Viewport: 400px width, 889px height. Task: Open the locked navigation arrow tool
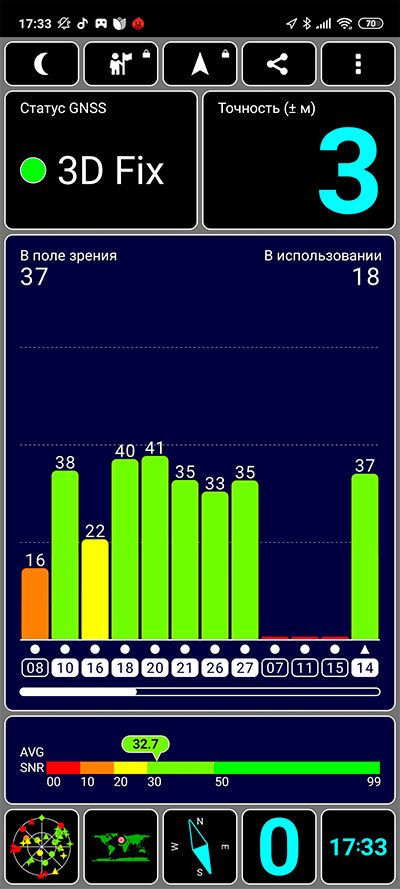[x=200, y=64]
